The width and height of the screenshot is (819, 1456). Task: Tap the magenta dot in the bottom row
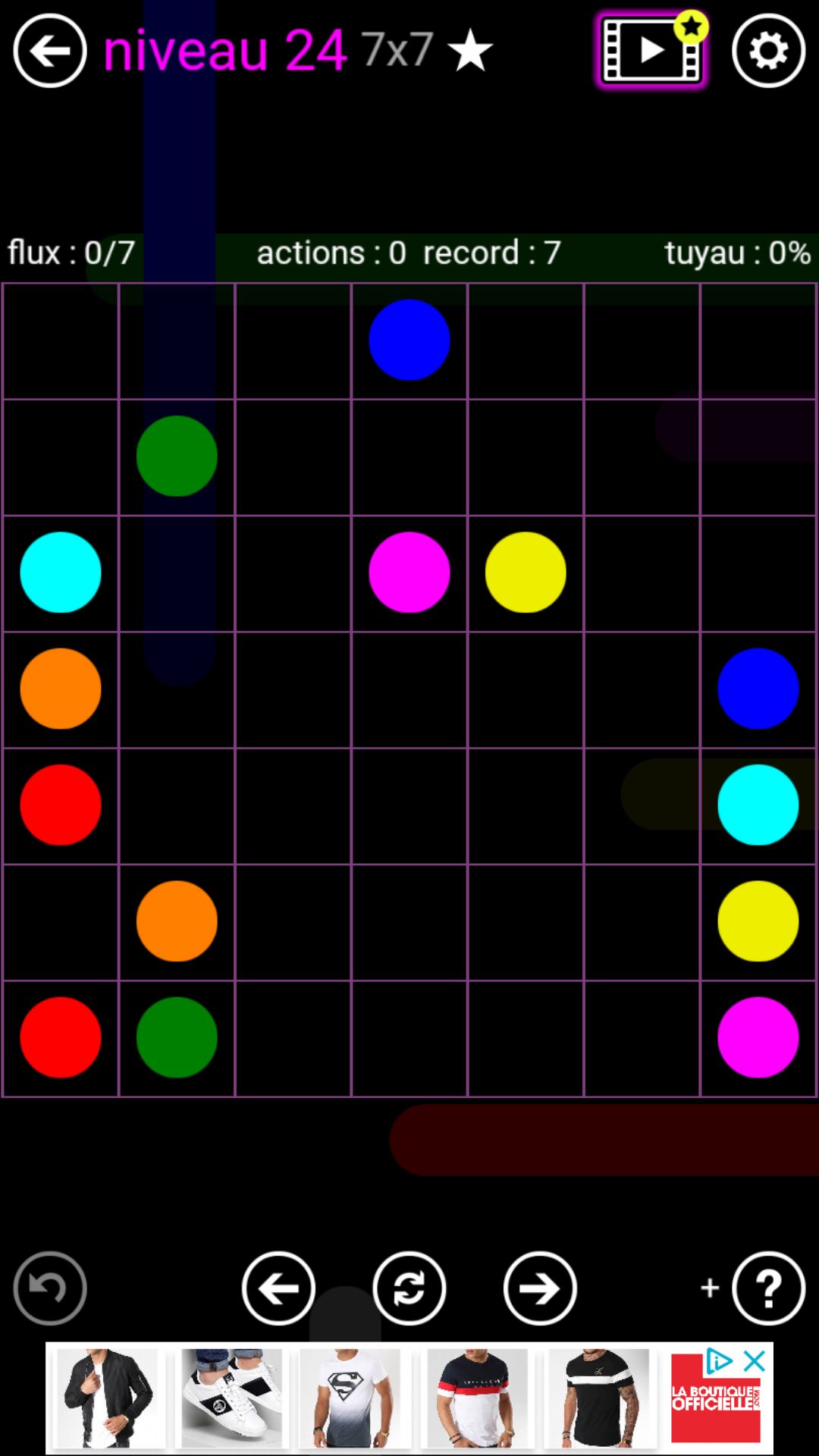tap(758, 1037)
